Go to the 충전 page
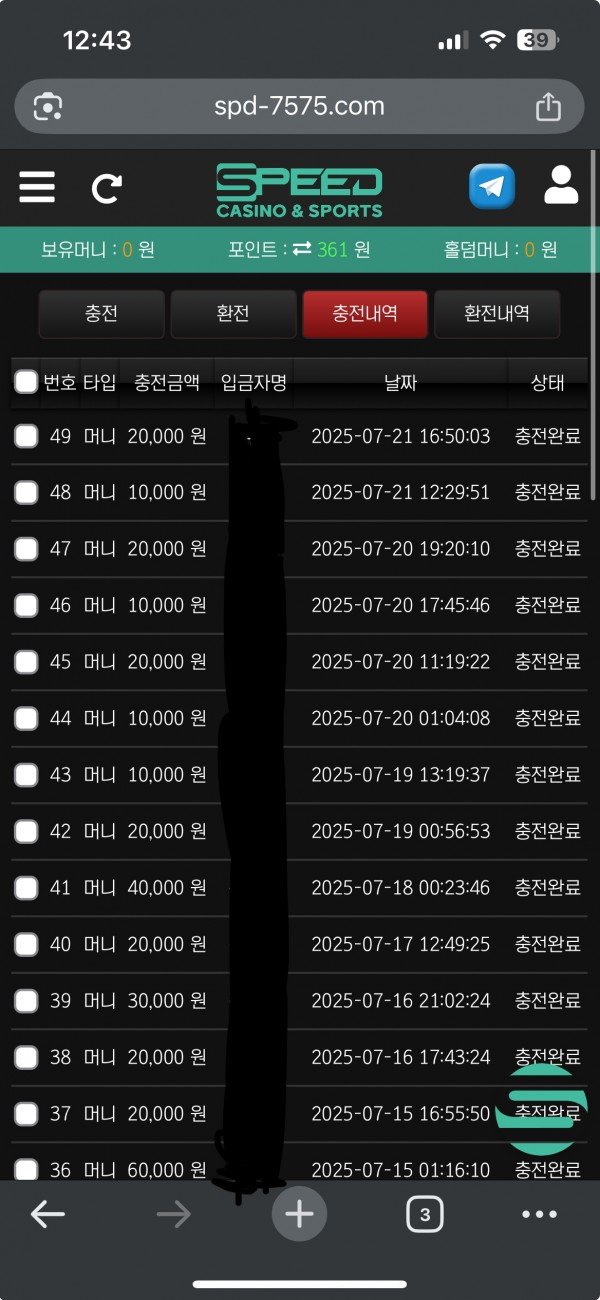This screenshot has width=600, height=1300. tap(101, 314)
